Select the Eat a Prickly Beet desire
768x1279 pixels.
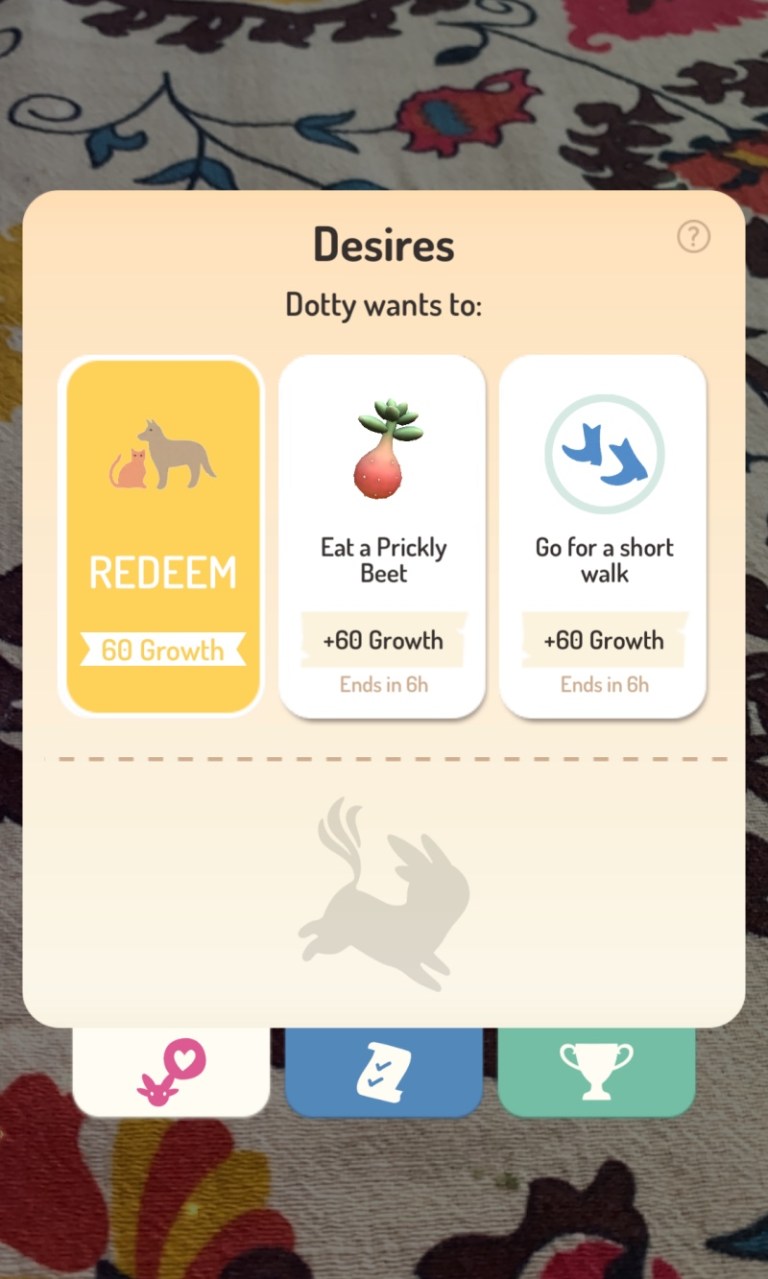pos(383,535)
